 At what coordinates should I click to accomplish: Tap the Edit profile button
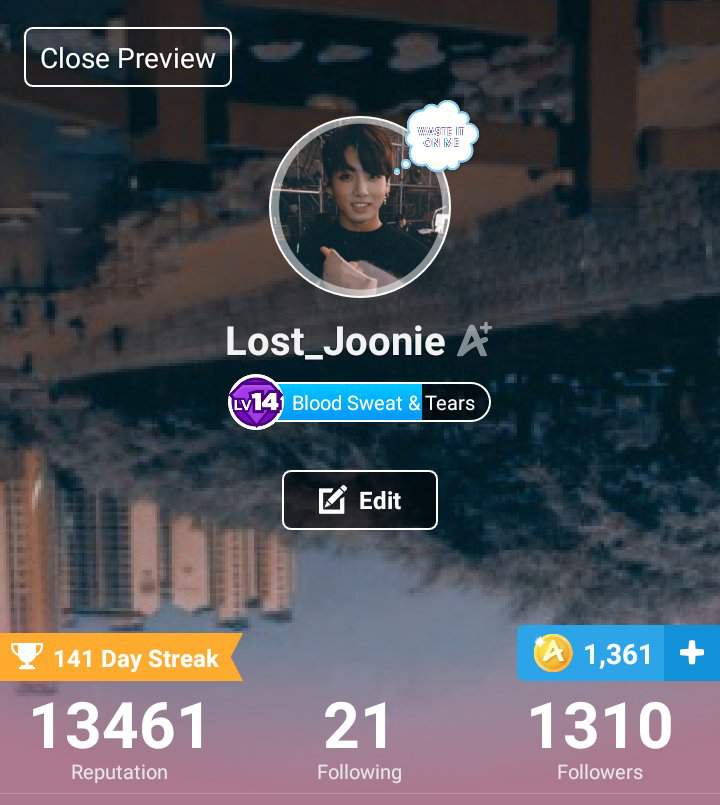pyautogui.click(x=360, y=500)
